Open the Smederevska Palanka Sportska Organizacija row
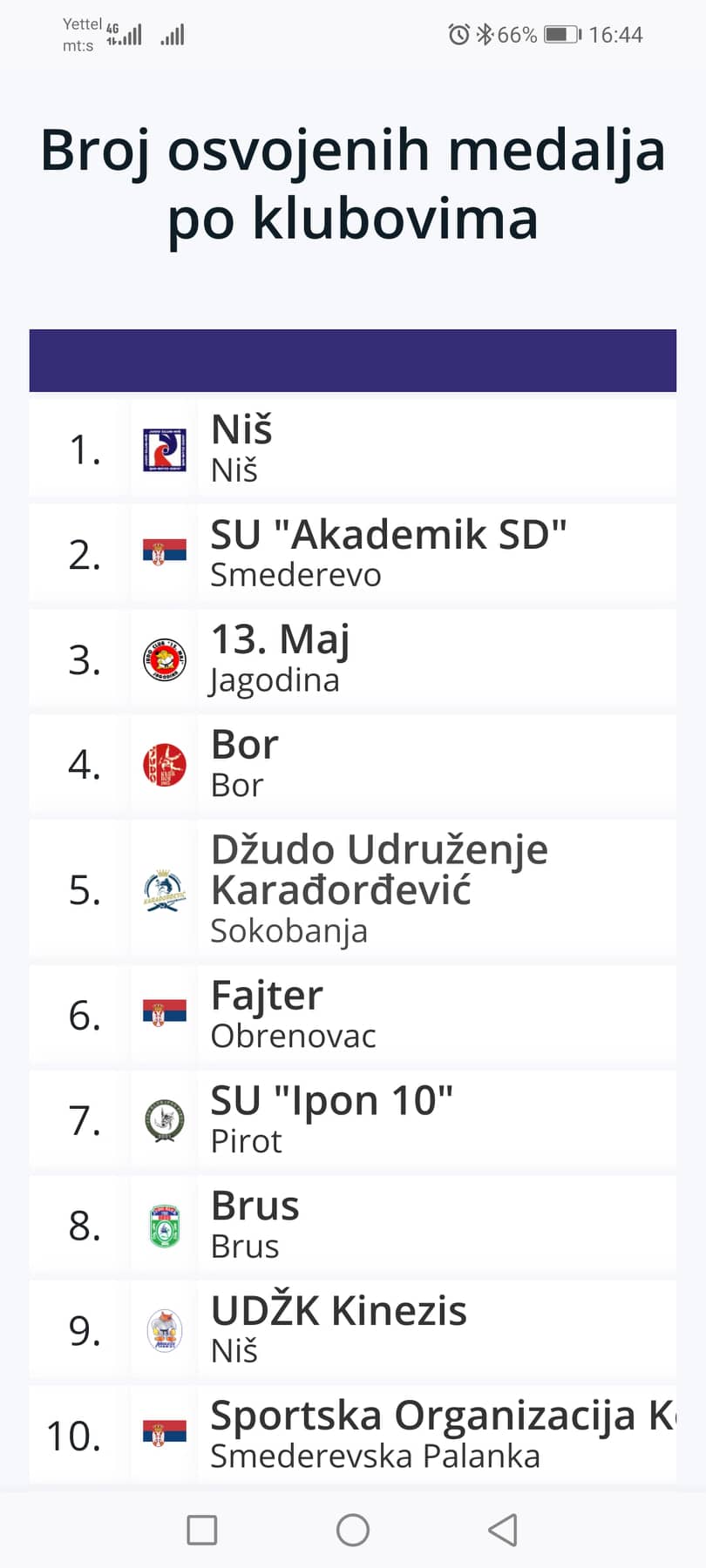 352,1436
